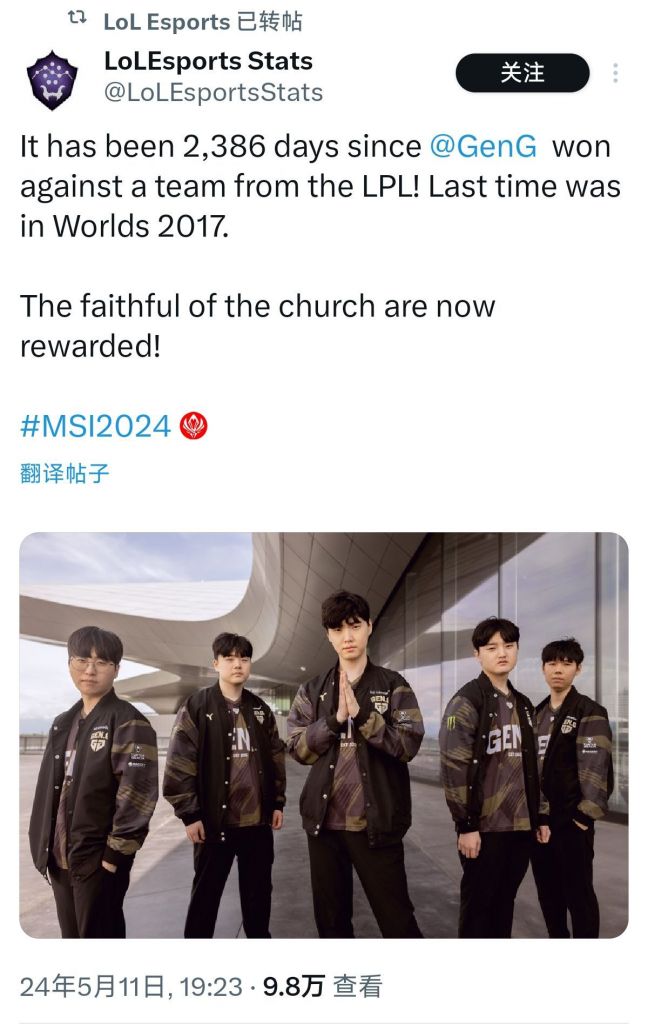The width and height of the screenshot is (648, 1024).
Task: Open the @GenG mention link
Action: tap(482, 146)
